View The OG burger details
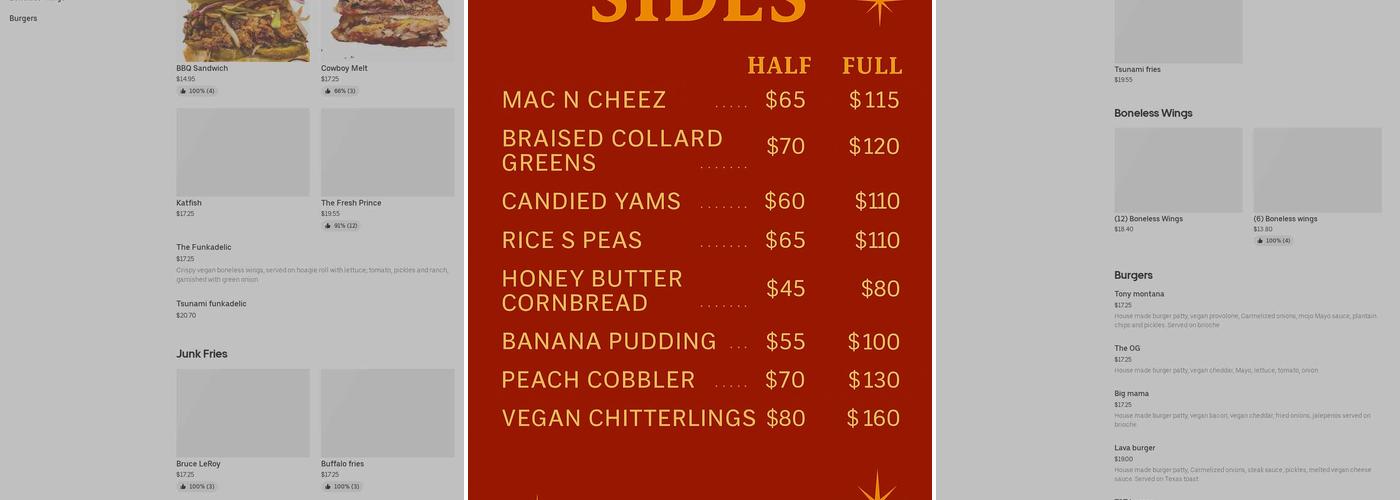The height and width of the screenshot is (500, 1400). click(1127, 348)
